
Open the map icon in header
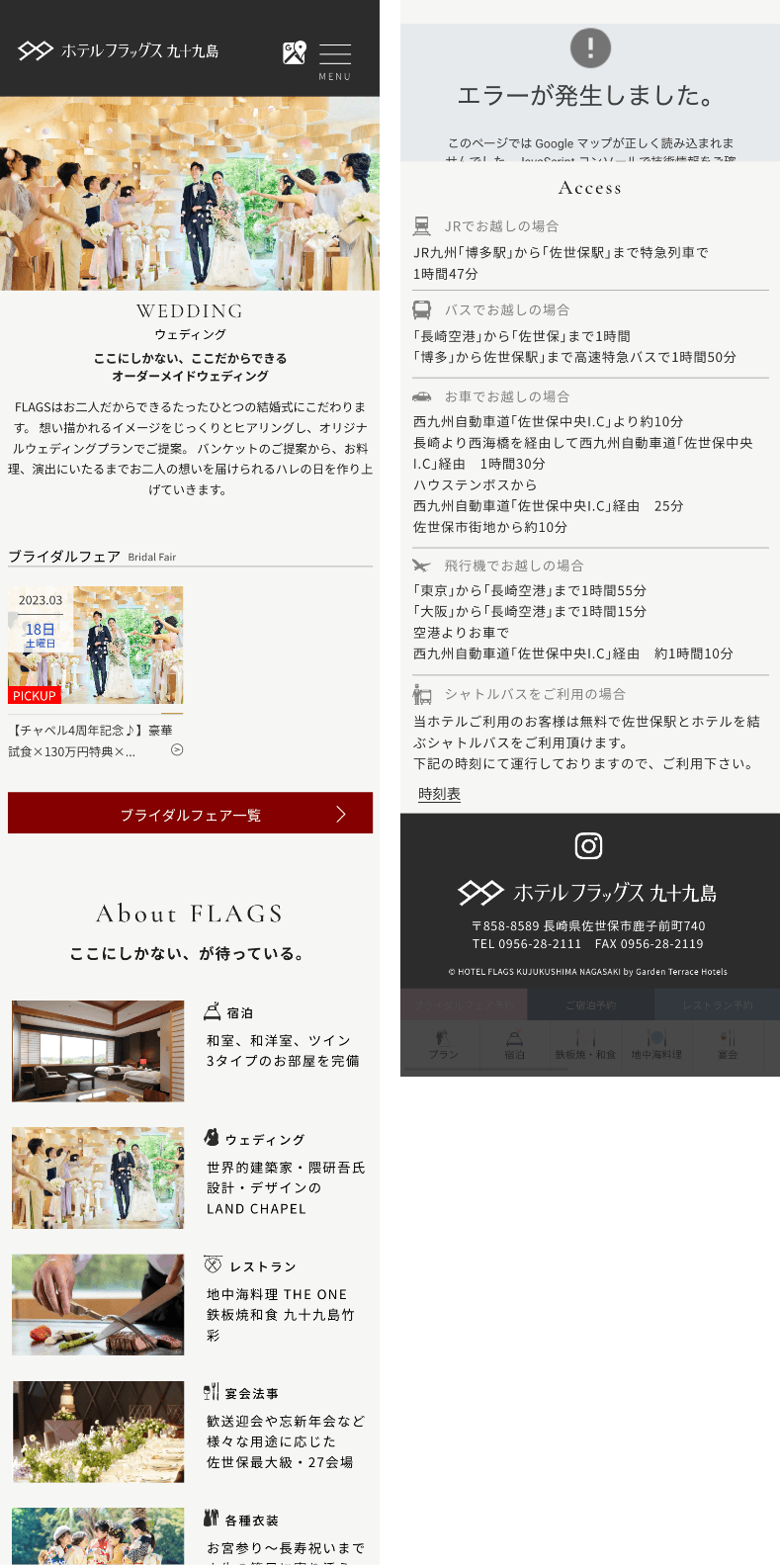point(294,52)
